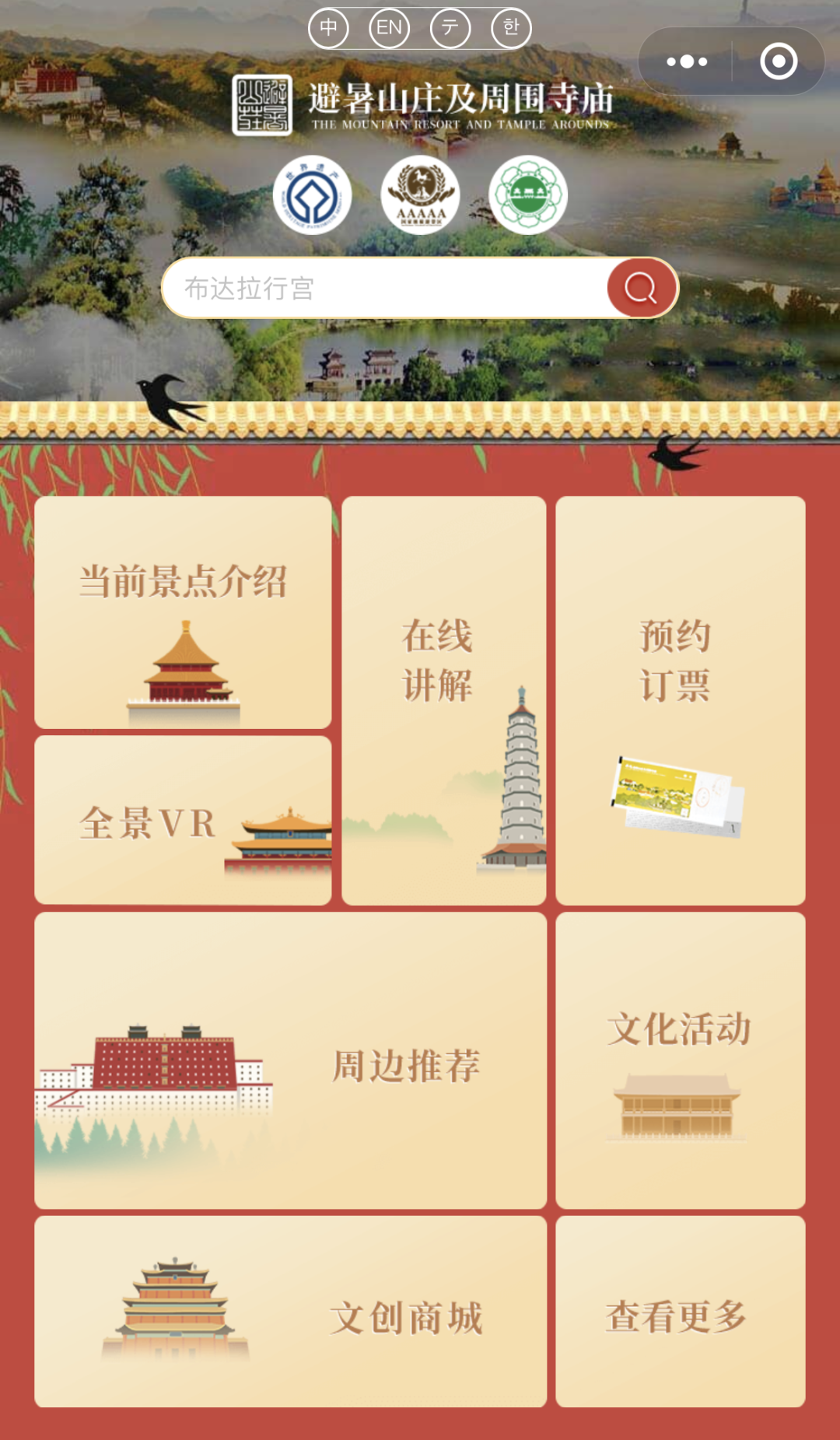
Task: Select the Korean language option (한)
Action: click(x=511, y=28)
